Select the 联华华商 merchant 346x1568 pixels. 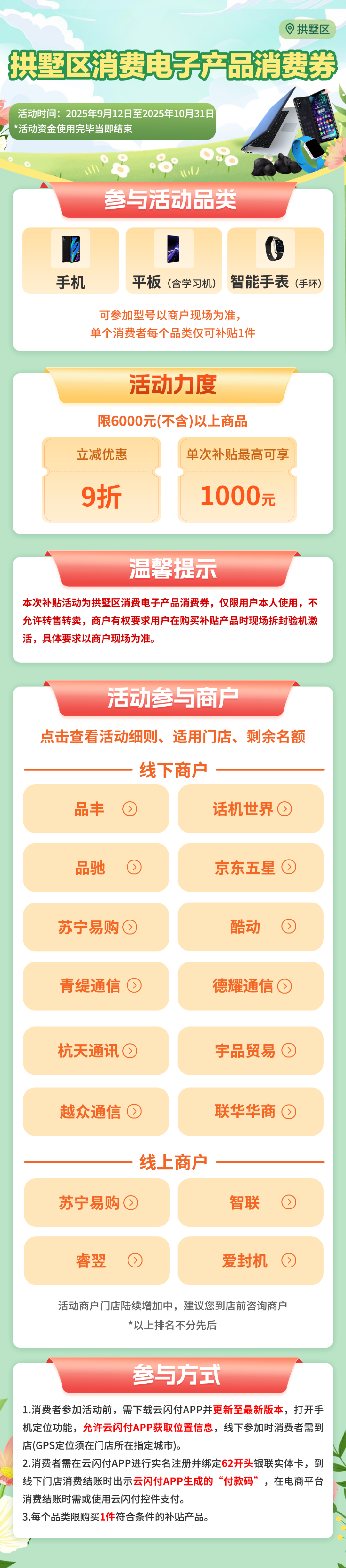point(251,1112)
